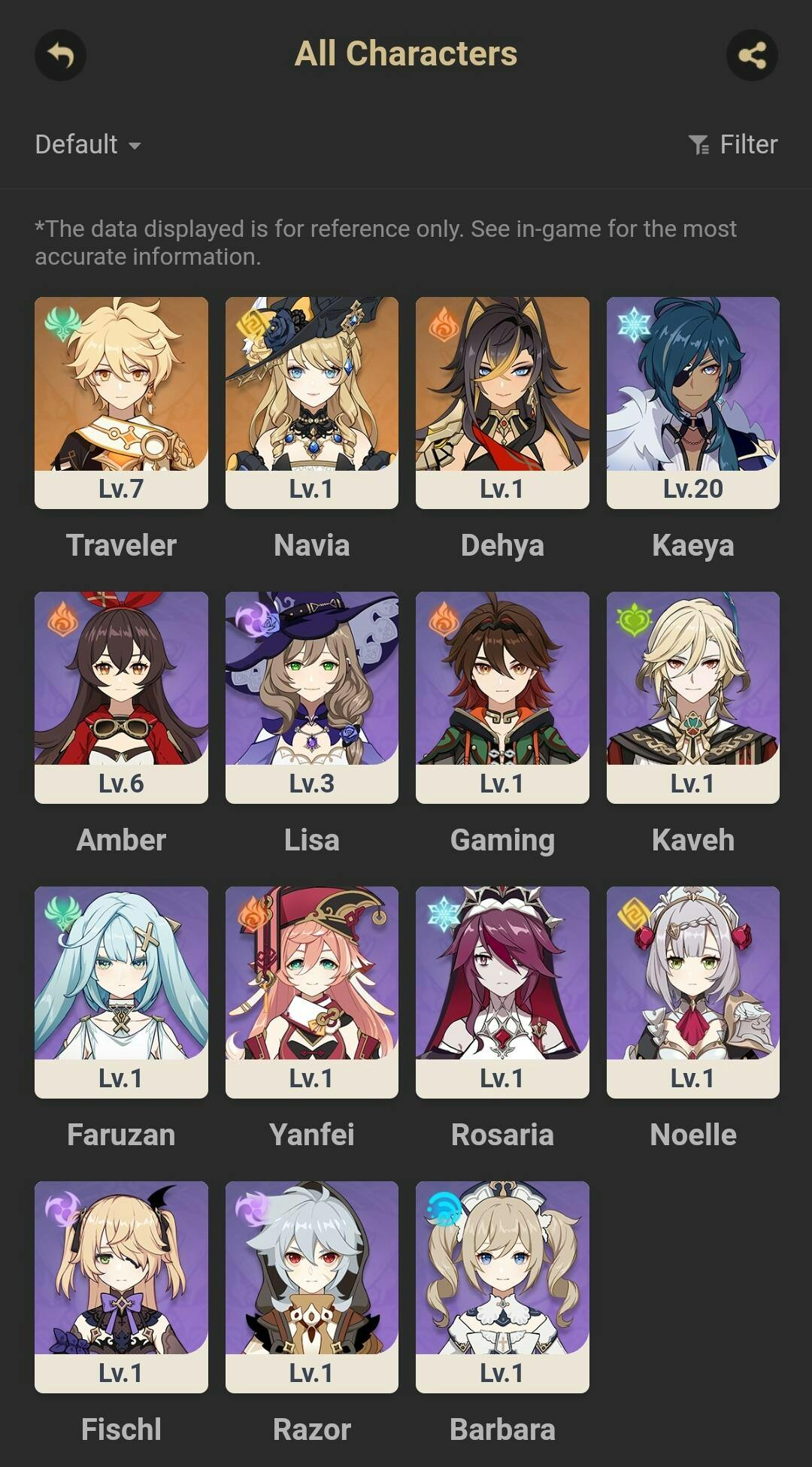Open Rosaria's character card
812x1467 pixels.
(x=502, y=993)
